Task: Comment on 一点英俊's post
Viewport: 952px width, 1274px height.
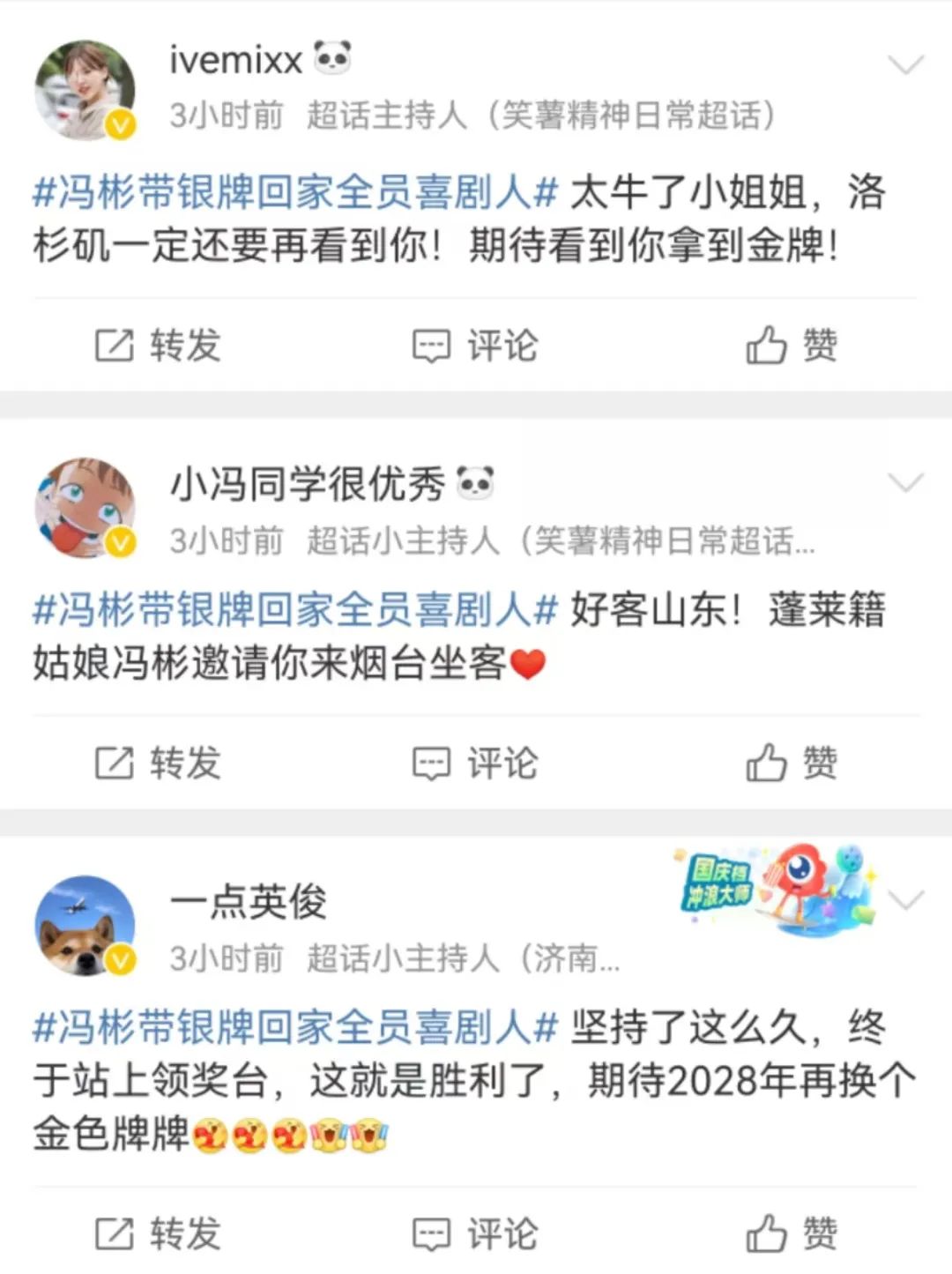Action: 475,1233
